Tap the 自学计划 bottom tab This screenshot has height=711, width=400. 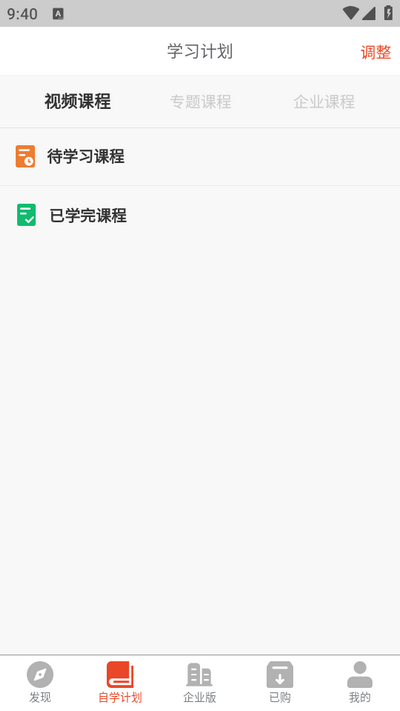[120, 682]
